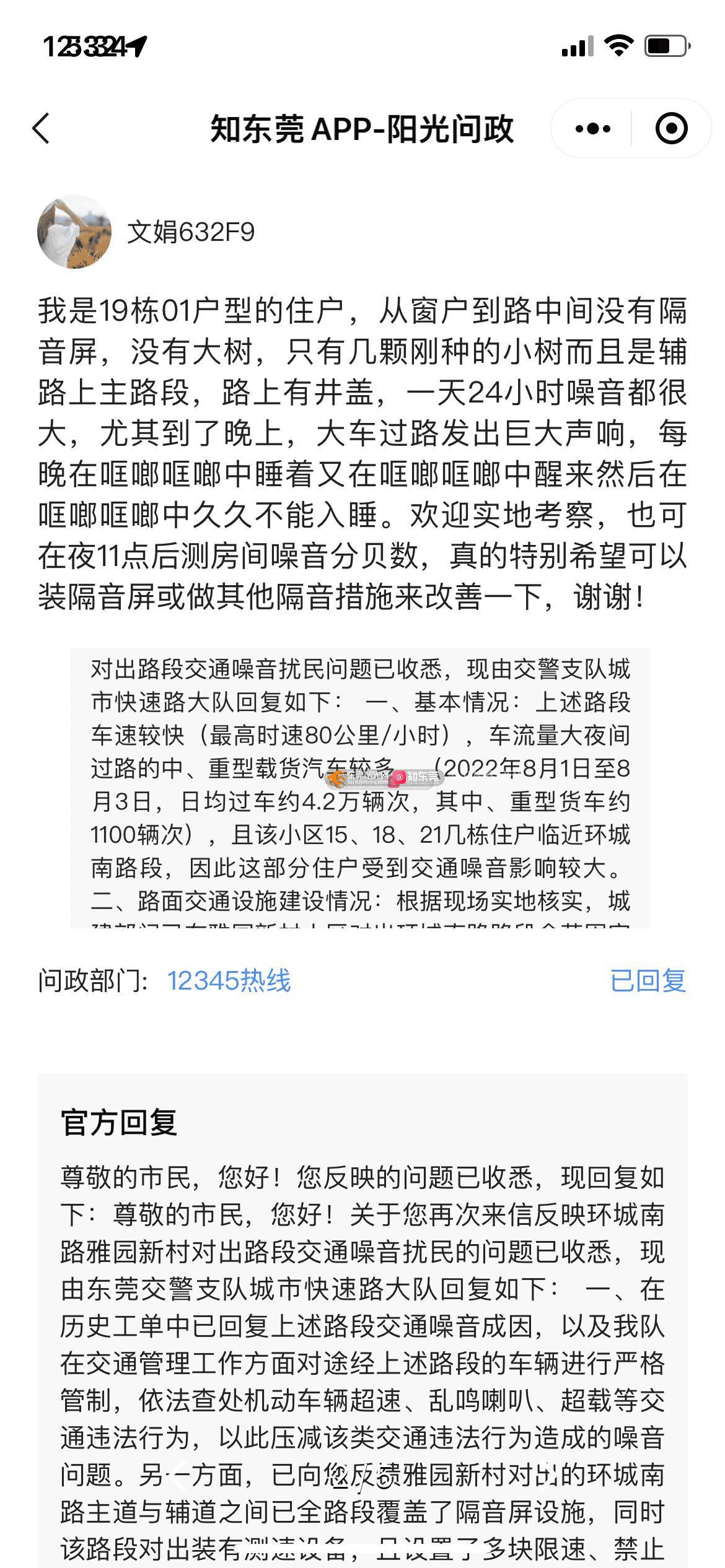The image size is (725, 1568).
Task: Open the three-dot more menu
Action: pyautogui.click(x=593, y=129)
